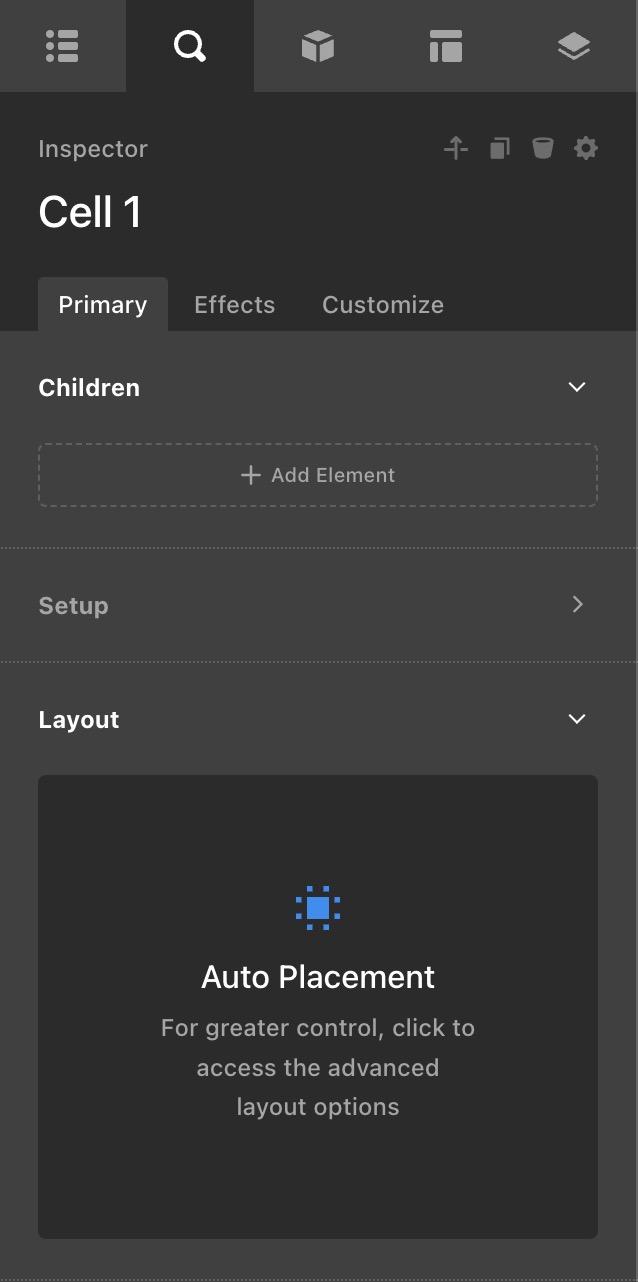The image size is (638, 1282).
Task: Add Element to Cell 1
Action: click(318, 475)
